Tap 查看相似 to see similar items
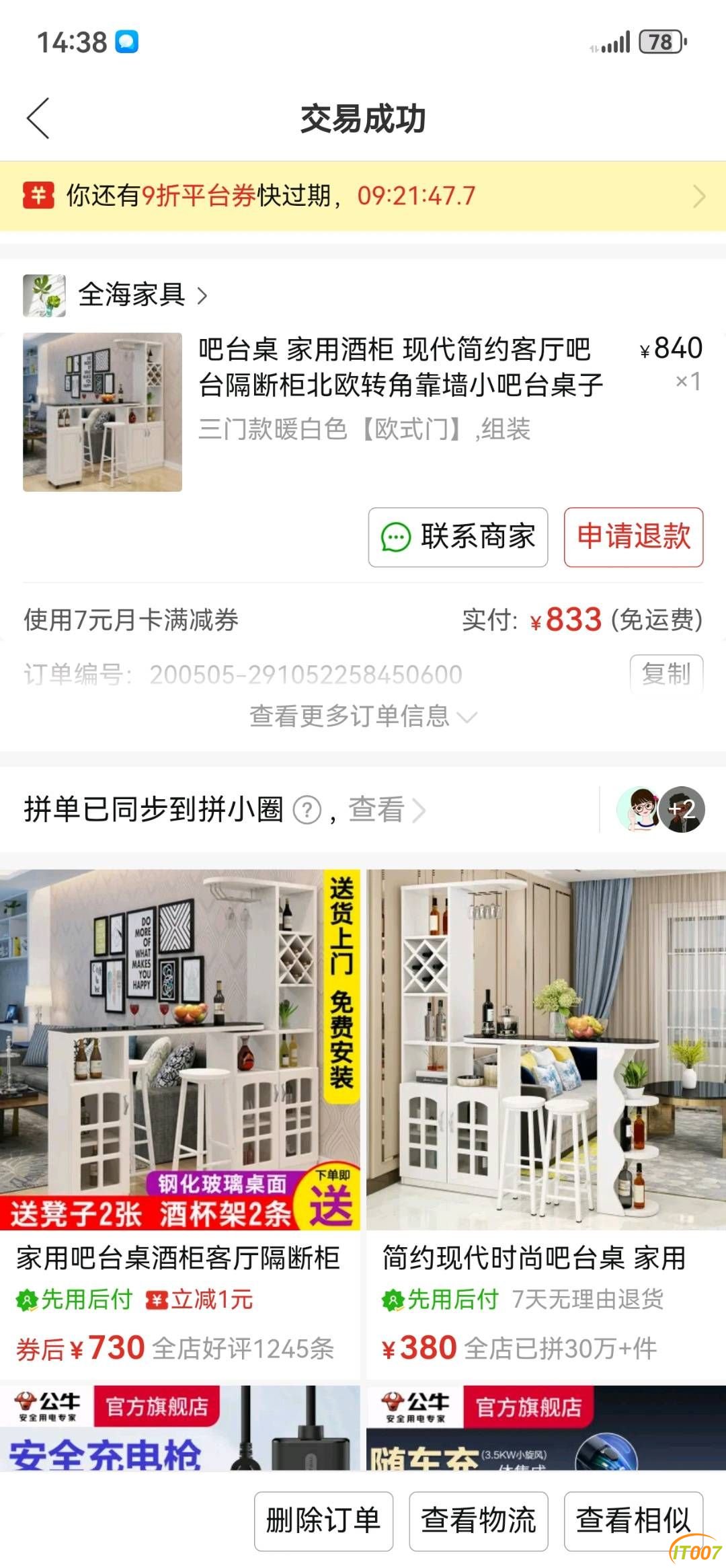Image resolution: width=726 pixels, height=1568 pixels. coord(633,1521)
